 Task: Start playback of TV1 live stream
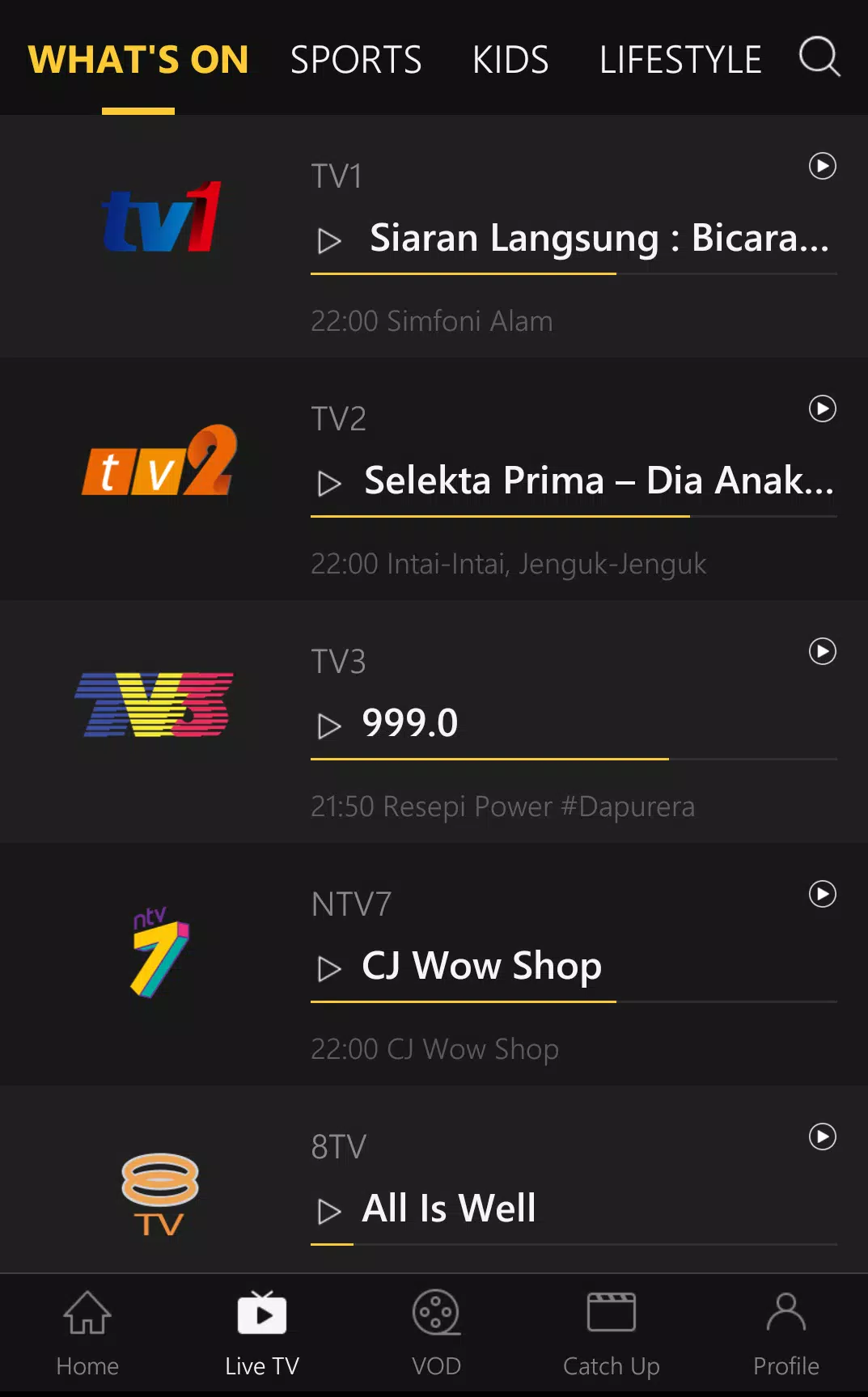pyautogui.click(x=823, y=167)
